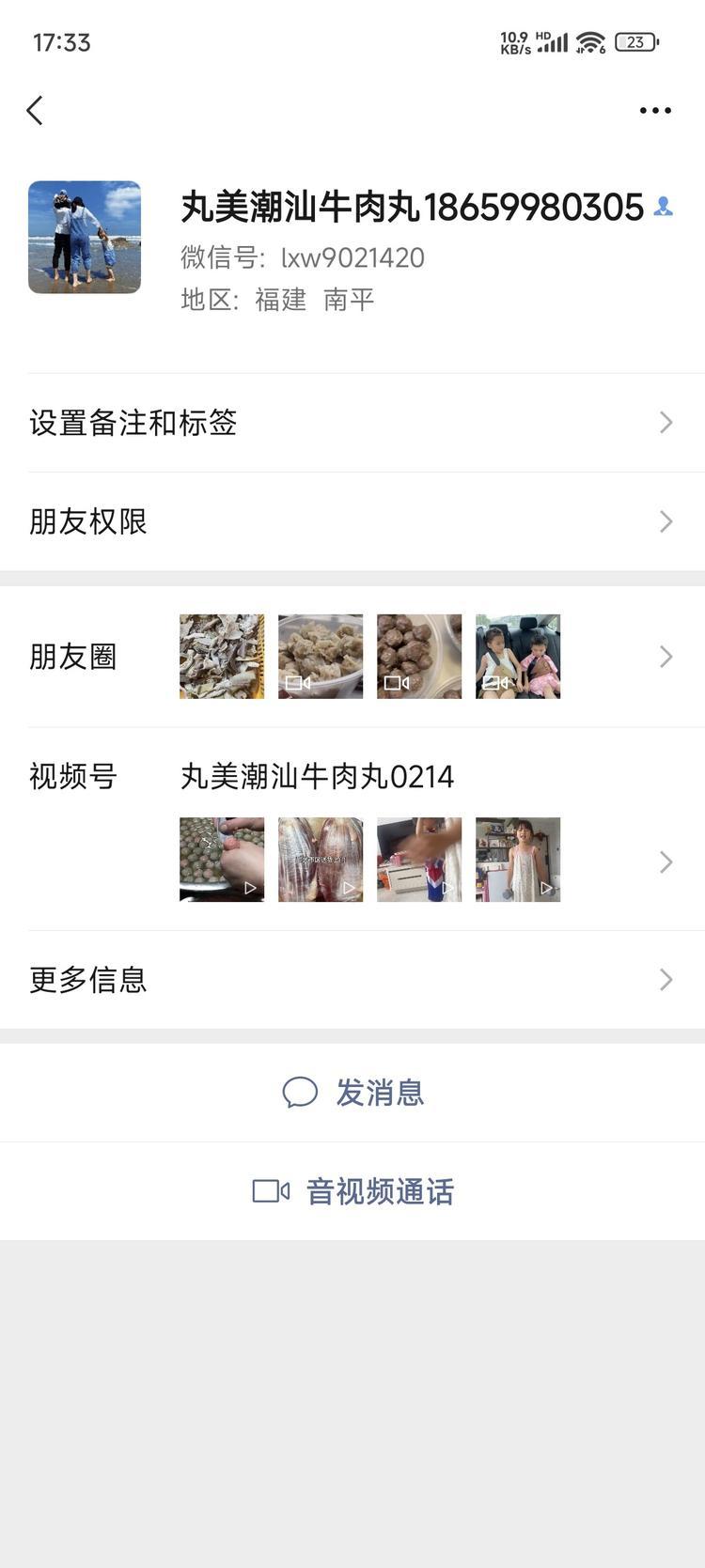The height and width of the screenshot is (1568, 705).
Task: Open the three-dot overflow menu
Action: 654,111
